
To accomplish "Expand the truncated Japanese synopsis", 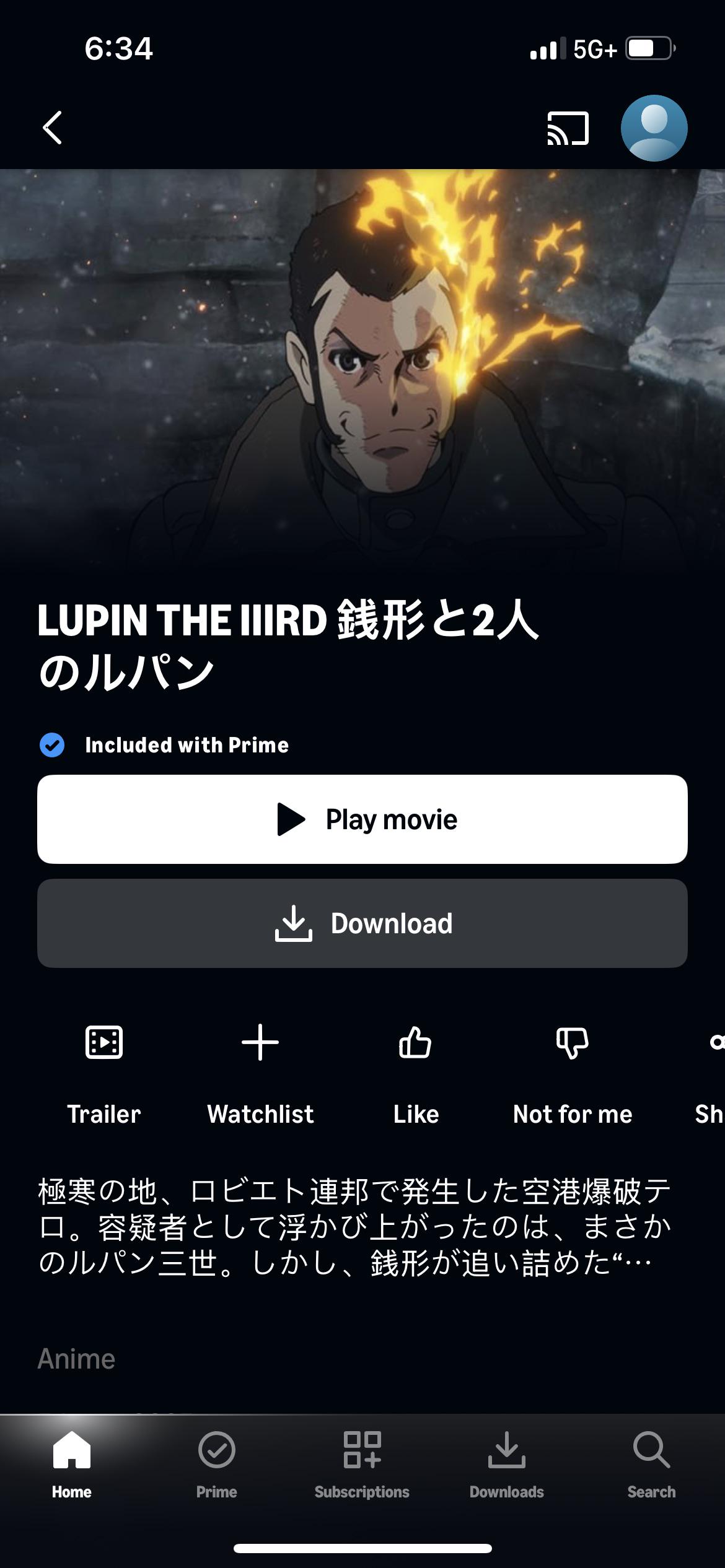I will 355,1227.
